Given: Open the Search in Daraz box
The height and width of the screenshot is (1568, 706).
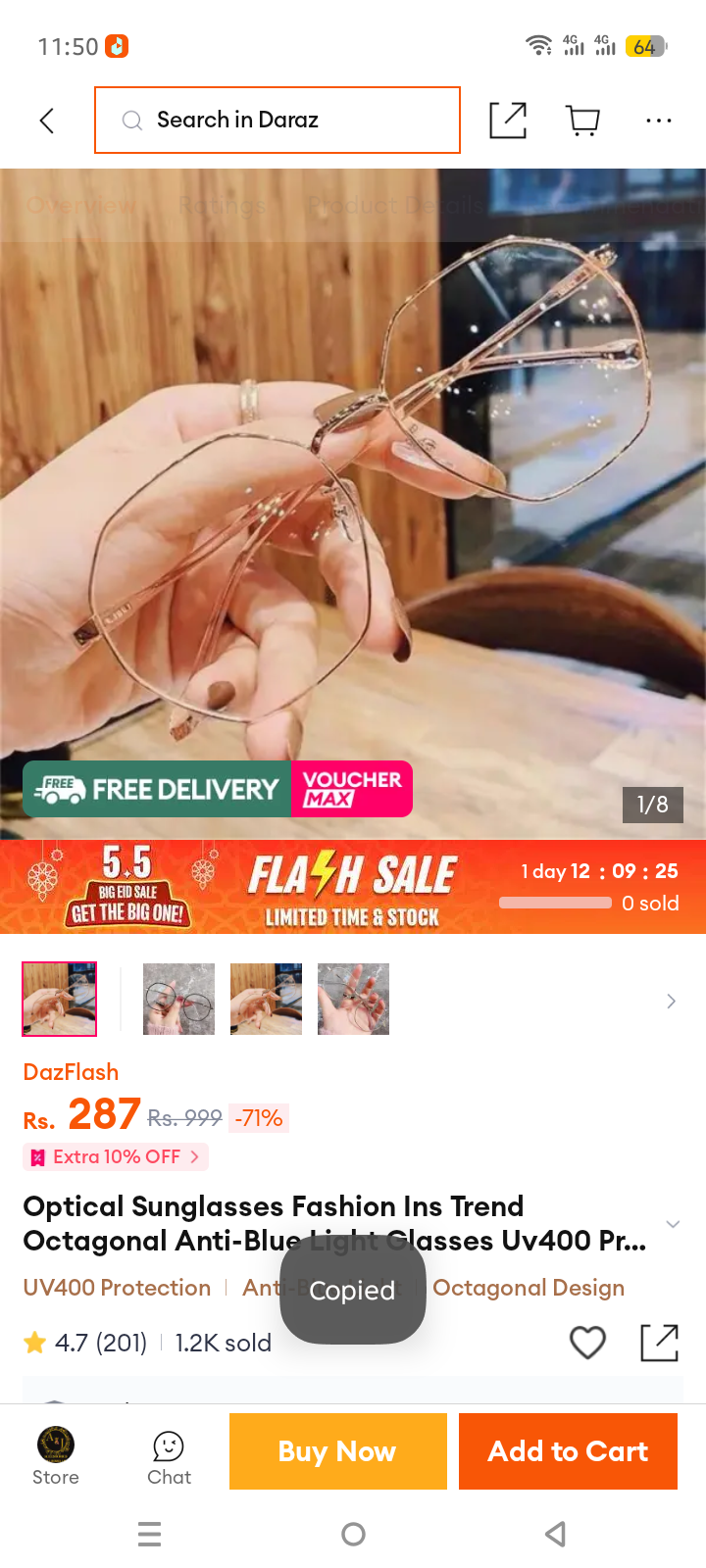Looking at the screenshot, I should 277,120.
